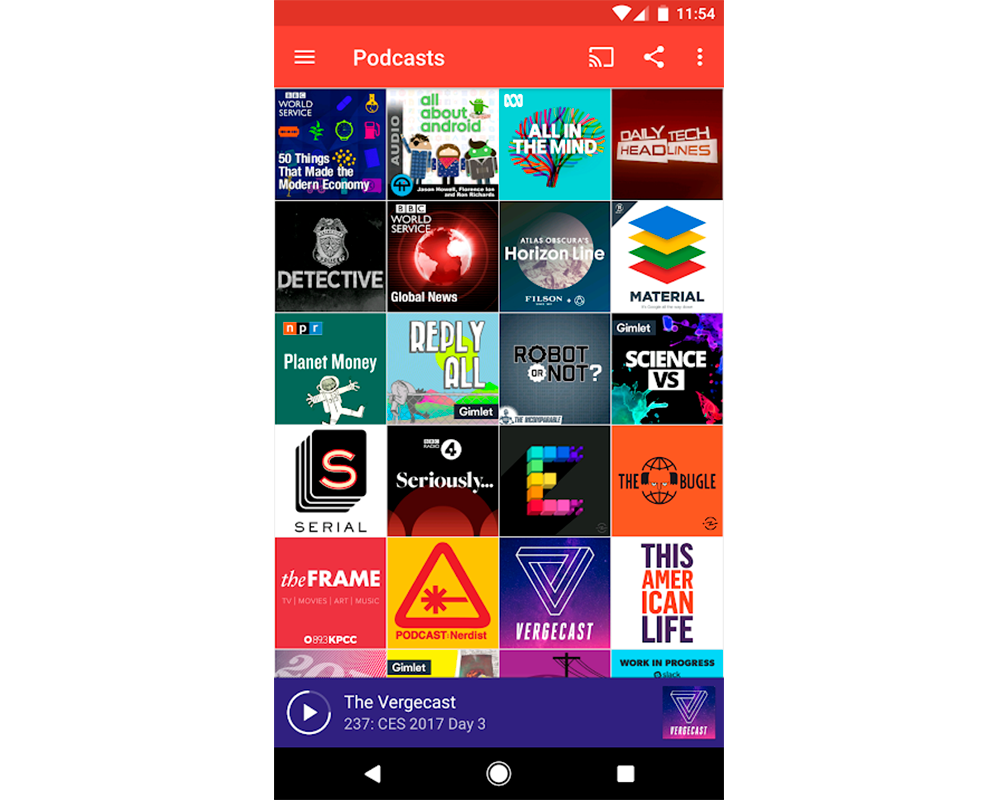Open the Reply All podcast

(442, 369)
